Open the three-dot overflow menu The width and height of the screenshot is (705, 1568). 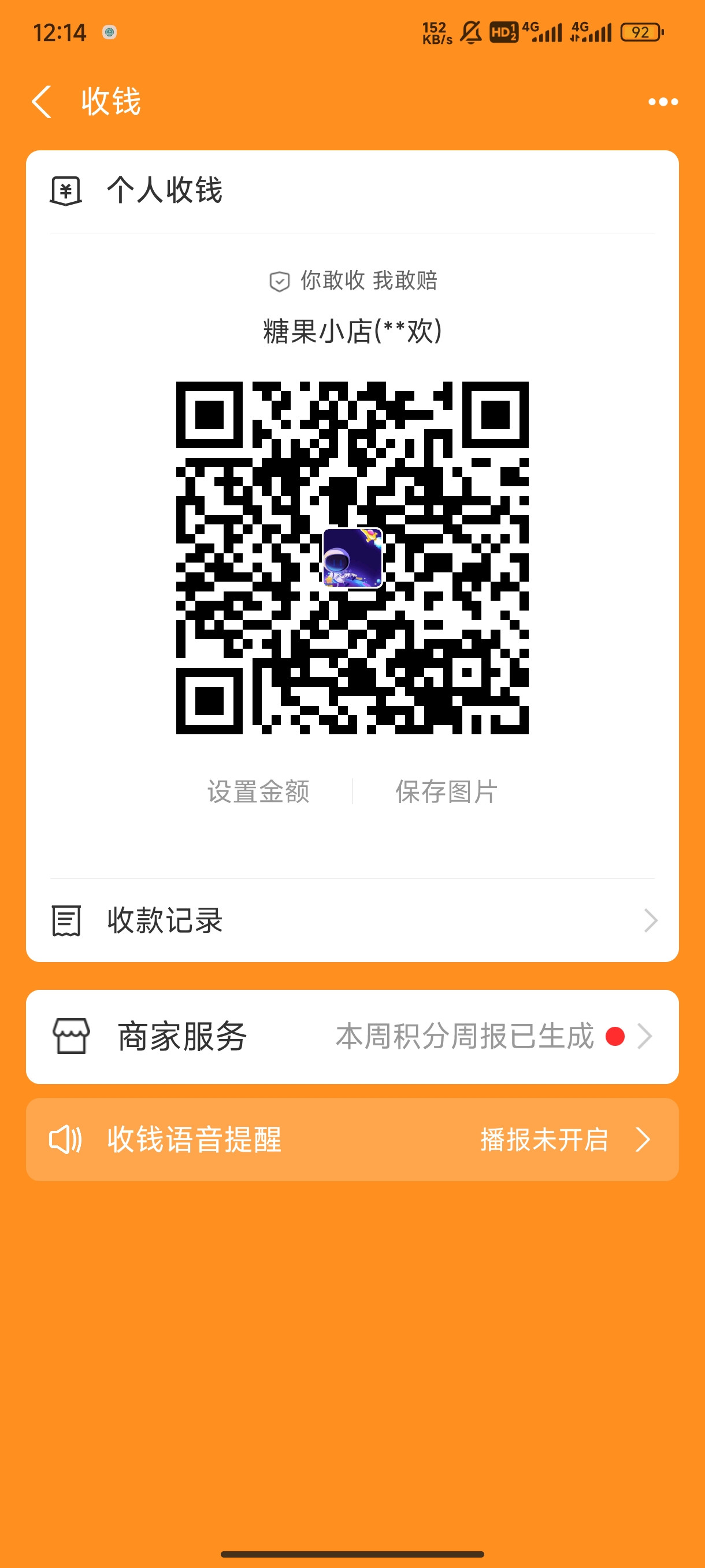[662, 102]
